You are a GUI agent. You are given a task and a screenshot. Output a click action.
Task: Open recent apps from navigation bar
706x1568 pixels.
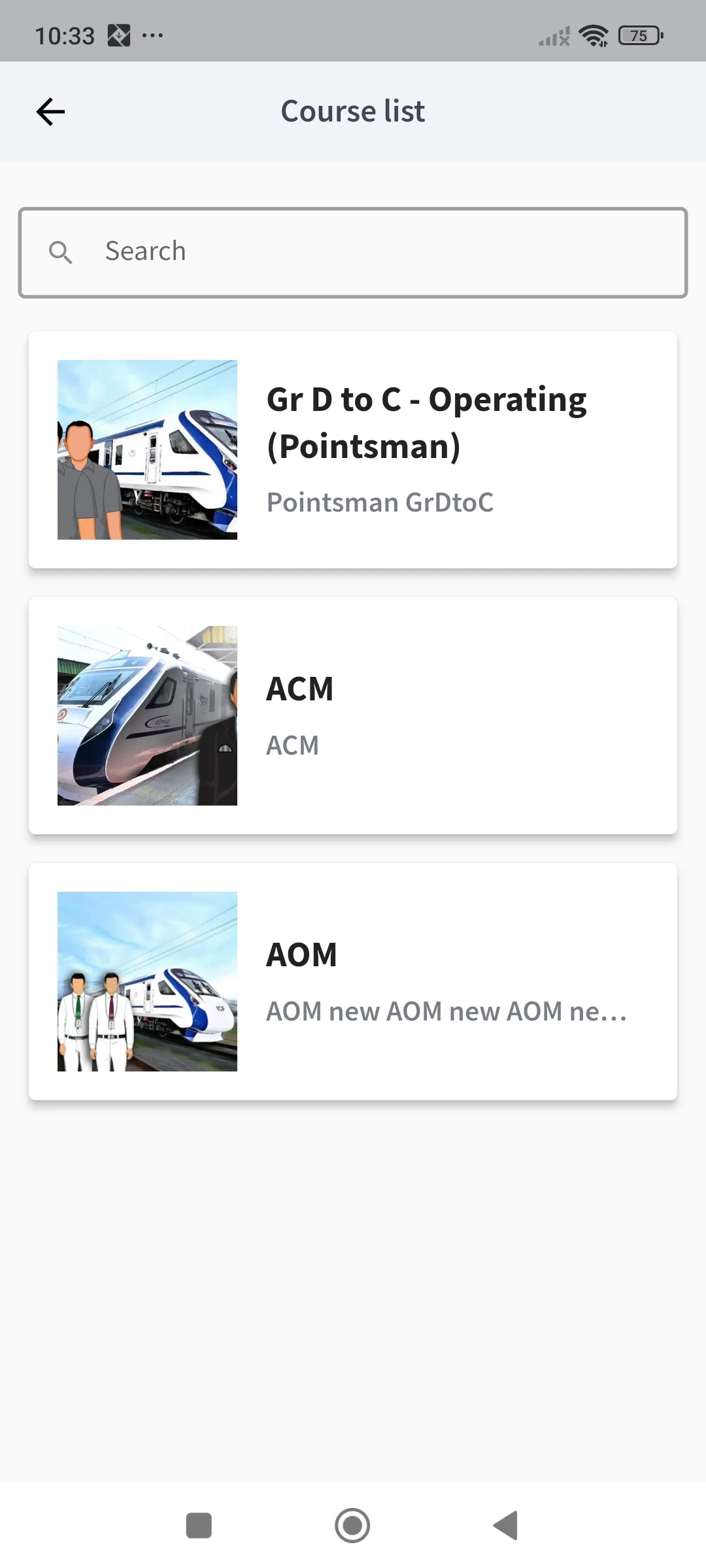coord(199,1526)
